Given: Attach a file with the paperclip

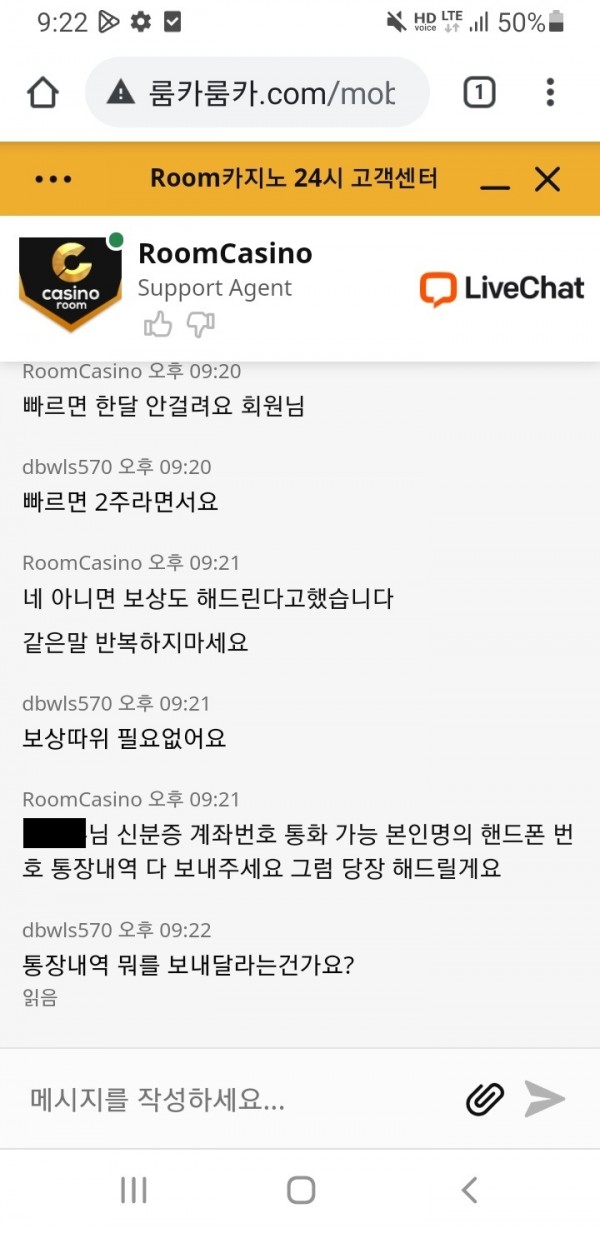Looking at the screenshot, I should coord(485,1100).
